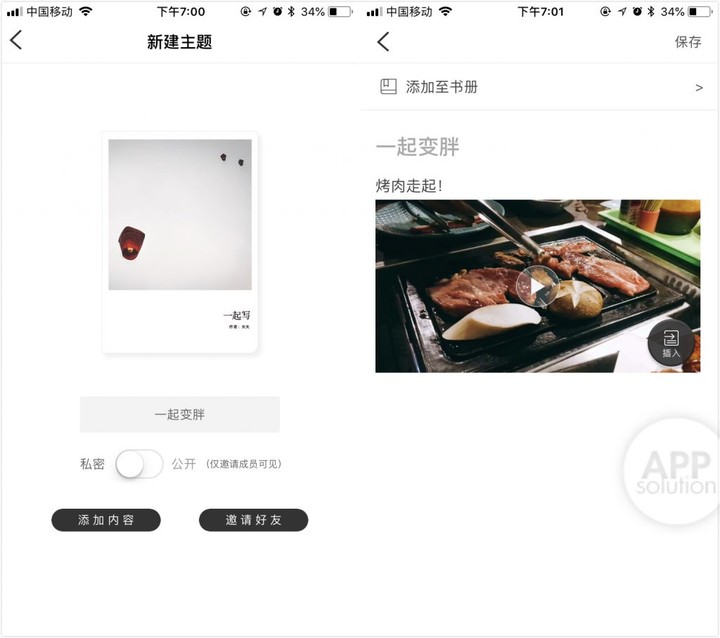Tap the 添加内容 button
The height and width of the screenshot is (638, 720).
click(106, 520)
